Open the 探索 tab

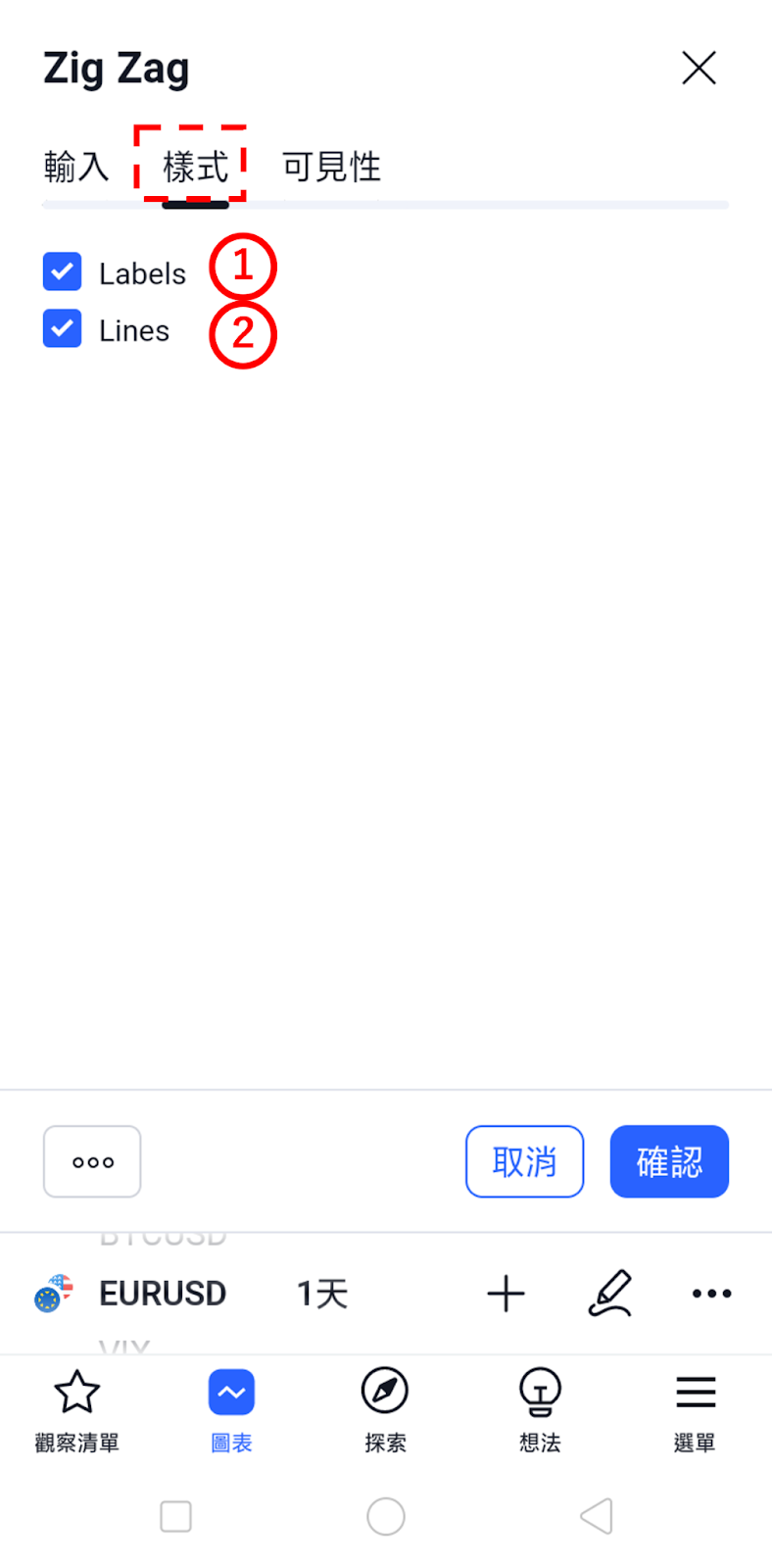[385, 1411]
